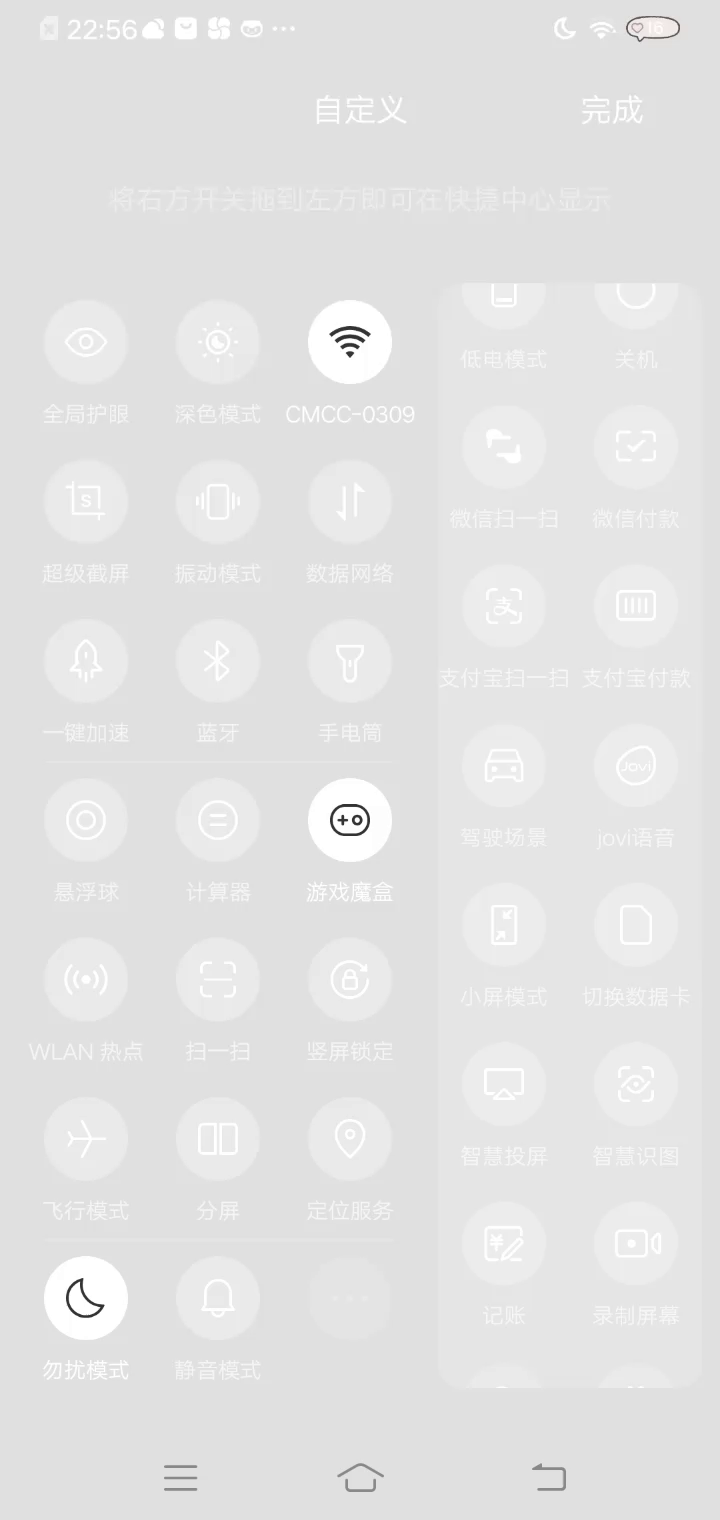Screen dimensions: 720x1520
Task: Enable 数据网络 mobile data
Action: (x=350, y=502)
